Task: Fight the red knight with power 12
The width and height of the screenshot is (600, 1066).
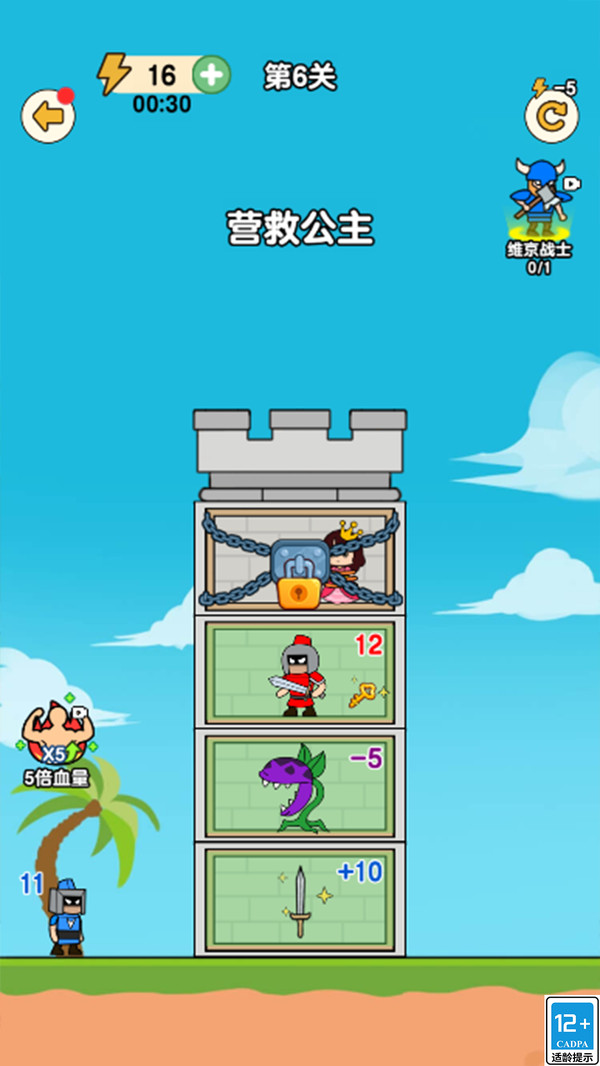Action: pos(300,672)
